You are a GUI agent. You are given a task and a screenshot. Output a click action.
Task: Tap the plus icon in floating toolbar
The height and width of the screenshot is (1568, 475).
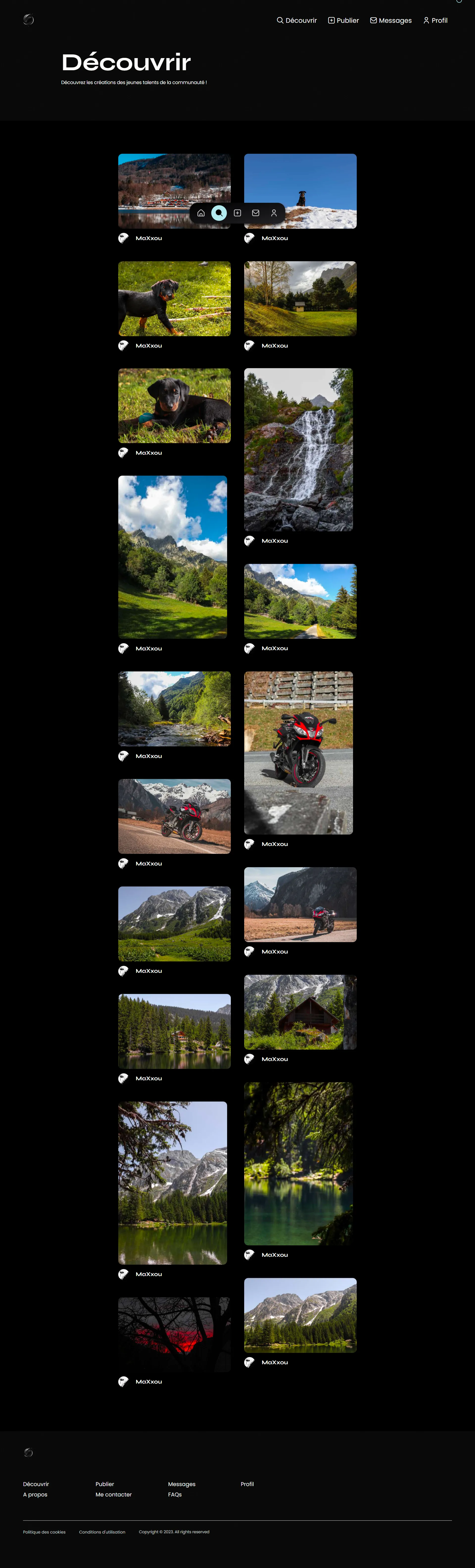coord(237,213)
